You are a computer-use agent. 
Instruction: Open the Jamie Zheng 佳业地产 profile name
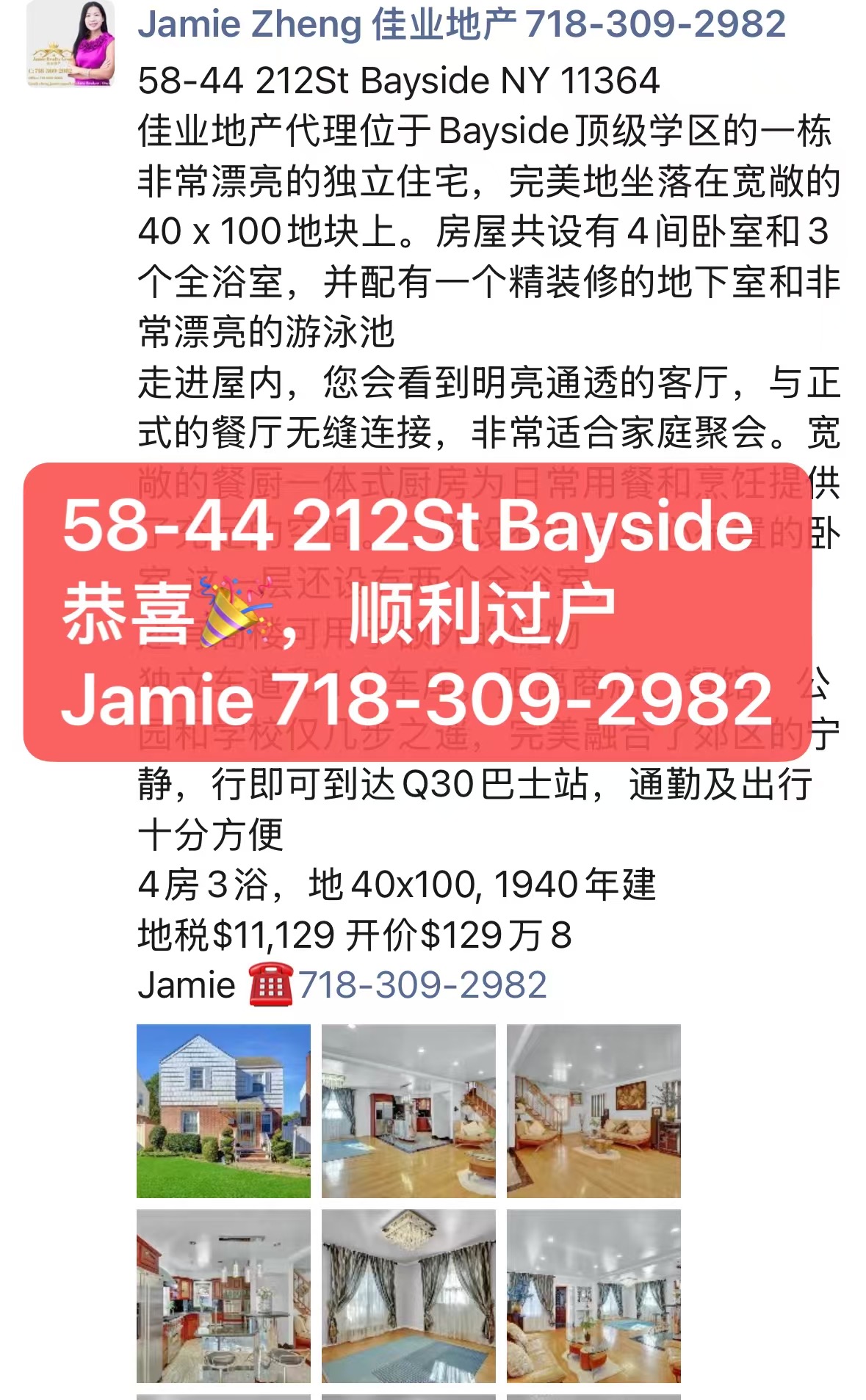[x=461, y=24]
